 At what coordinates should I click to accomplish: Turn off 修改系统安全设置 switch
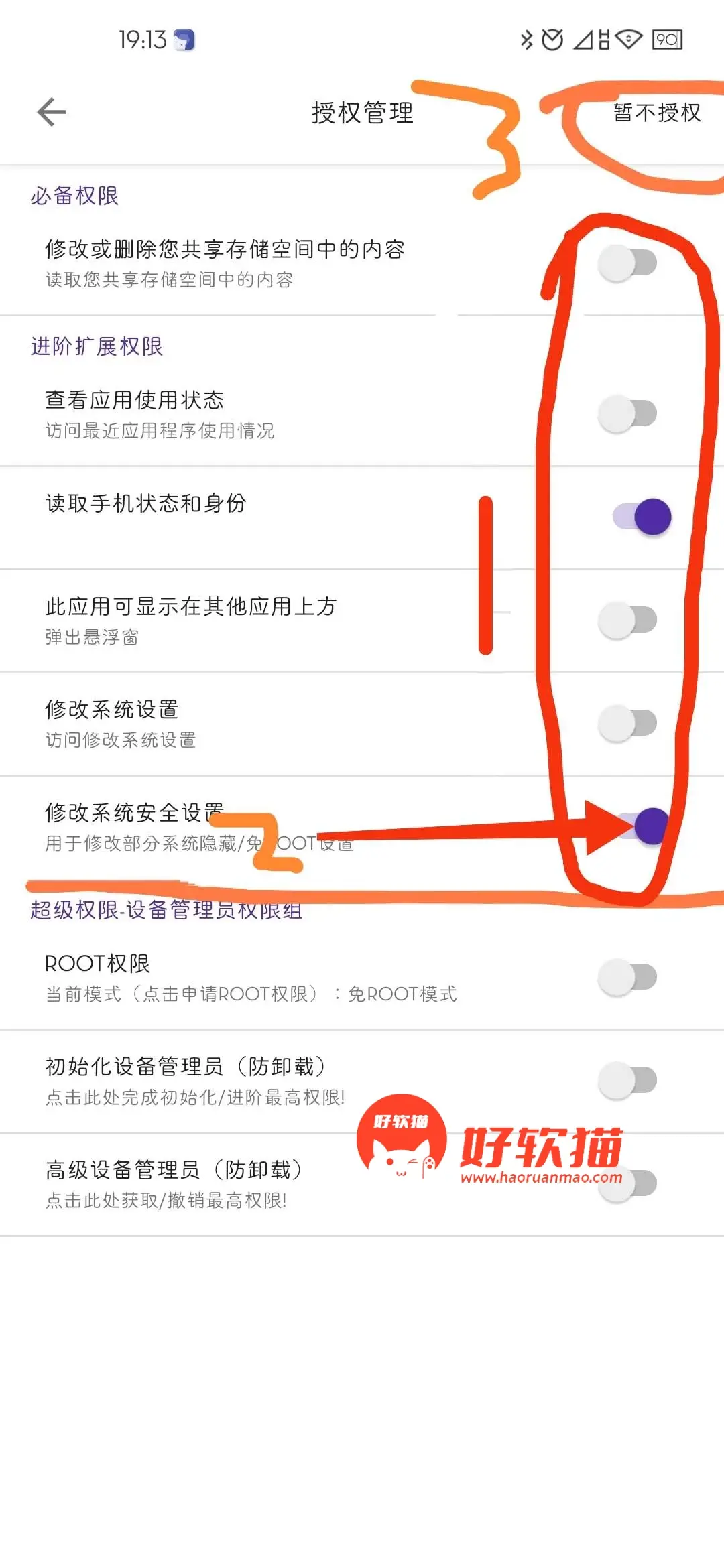click(x=642, y=826)
